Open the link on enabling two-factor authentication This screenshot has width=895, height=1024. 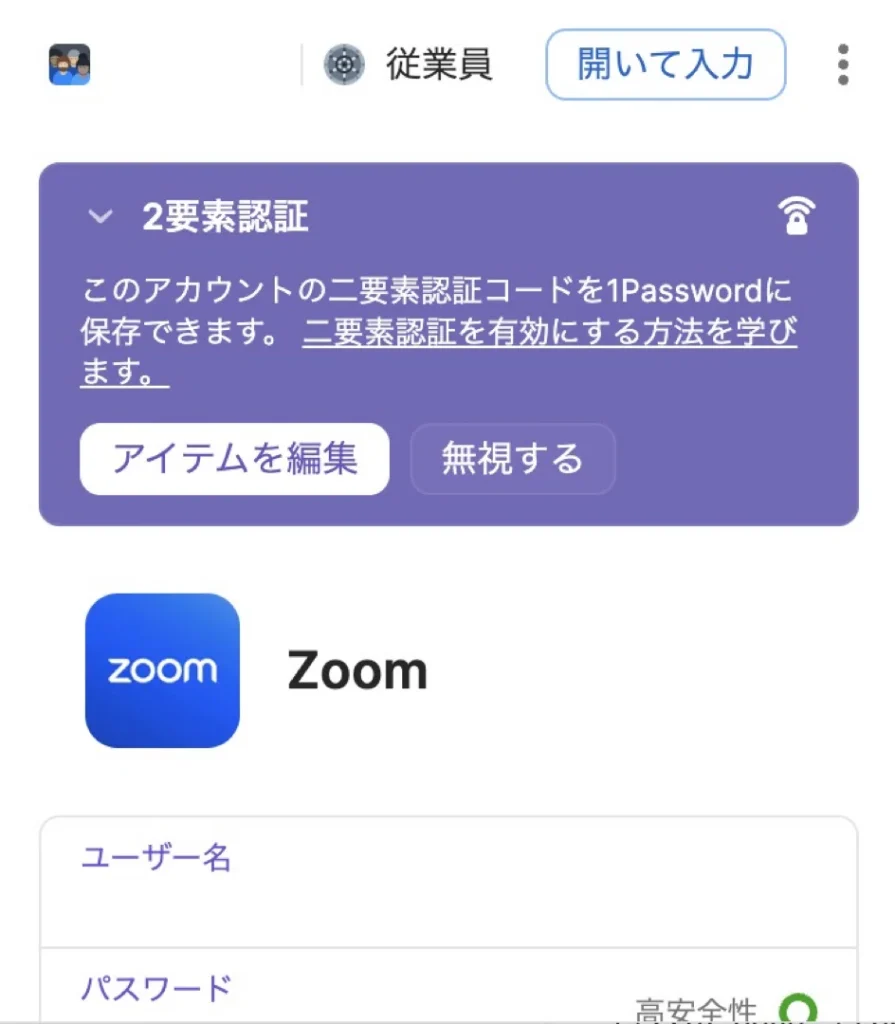point(549,333)
